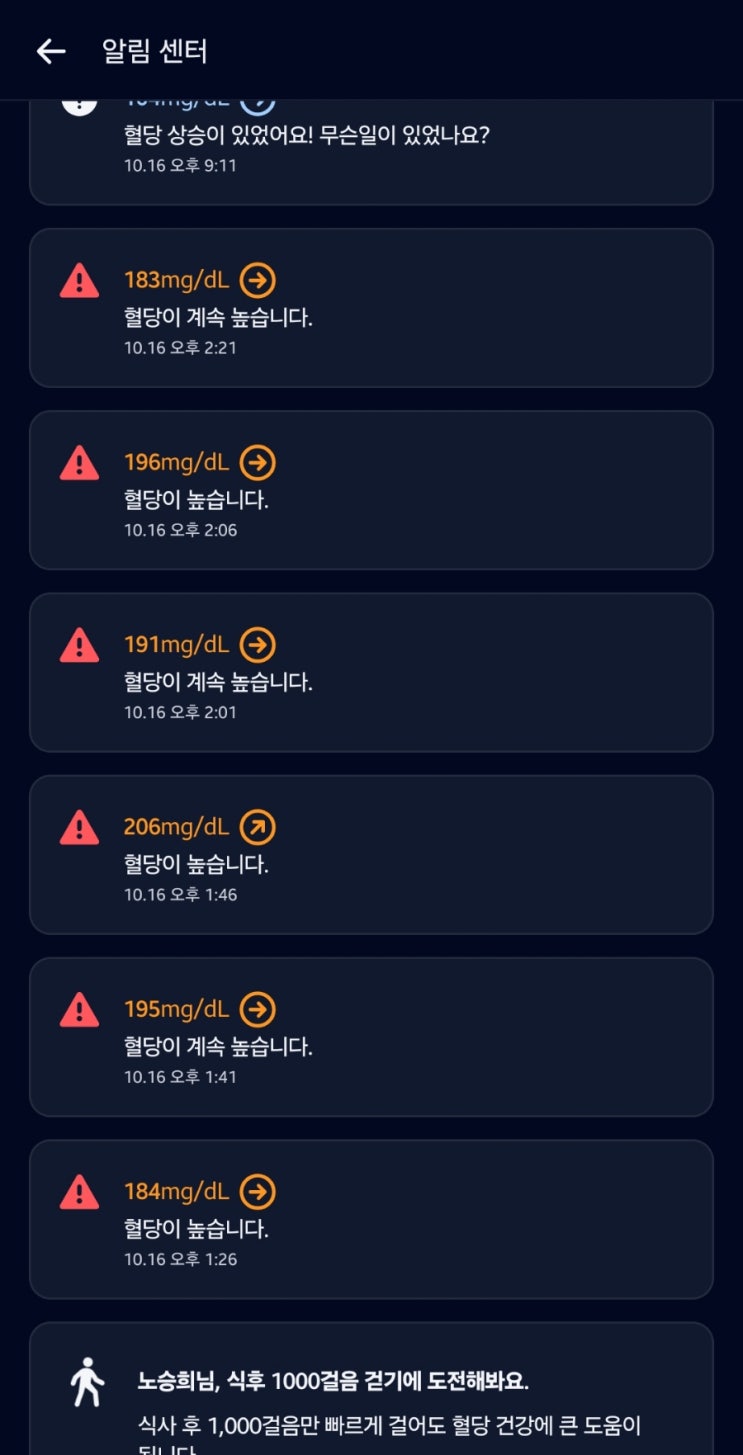Select the 195mg/dL alert from 오후 1:41
The image size is (743, 1455).
click(371, 1036)
